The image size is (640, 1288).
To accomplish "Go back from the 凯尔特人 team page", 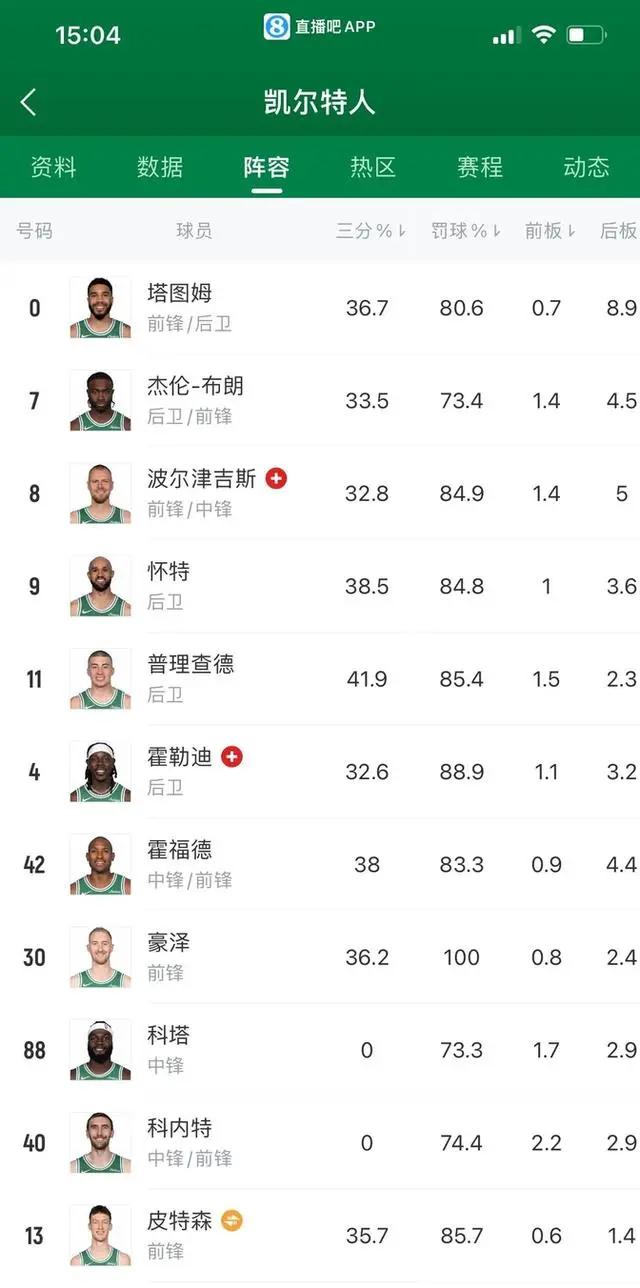I will (x=28, y=102).
